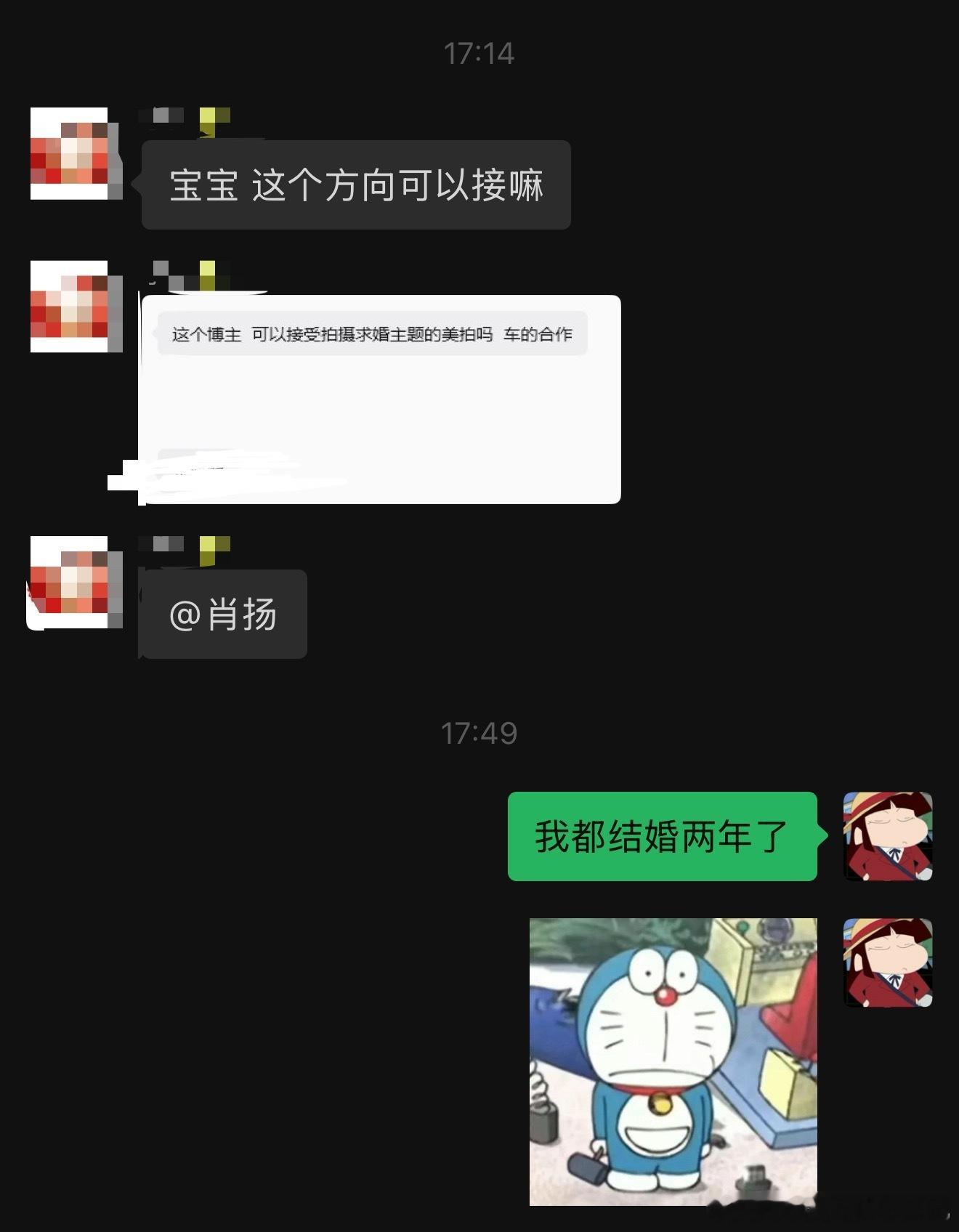Image resolution: width=959 pixels, height=1232 pixels.
Task: Tap the yellow group tag beside the sender name
Action: (213, 116)
